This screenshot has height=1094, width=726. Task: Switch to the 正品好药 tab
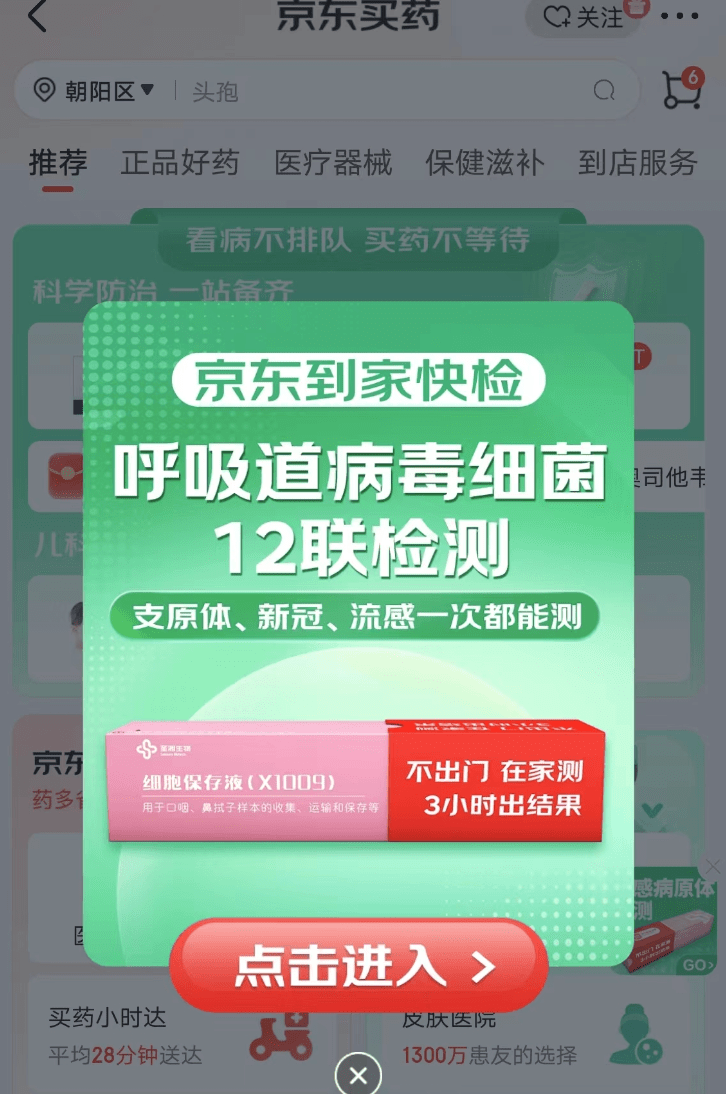(180, 162)
